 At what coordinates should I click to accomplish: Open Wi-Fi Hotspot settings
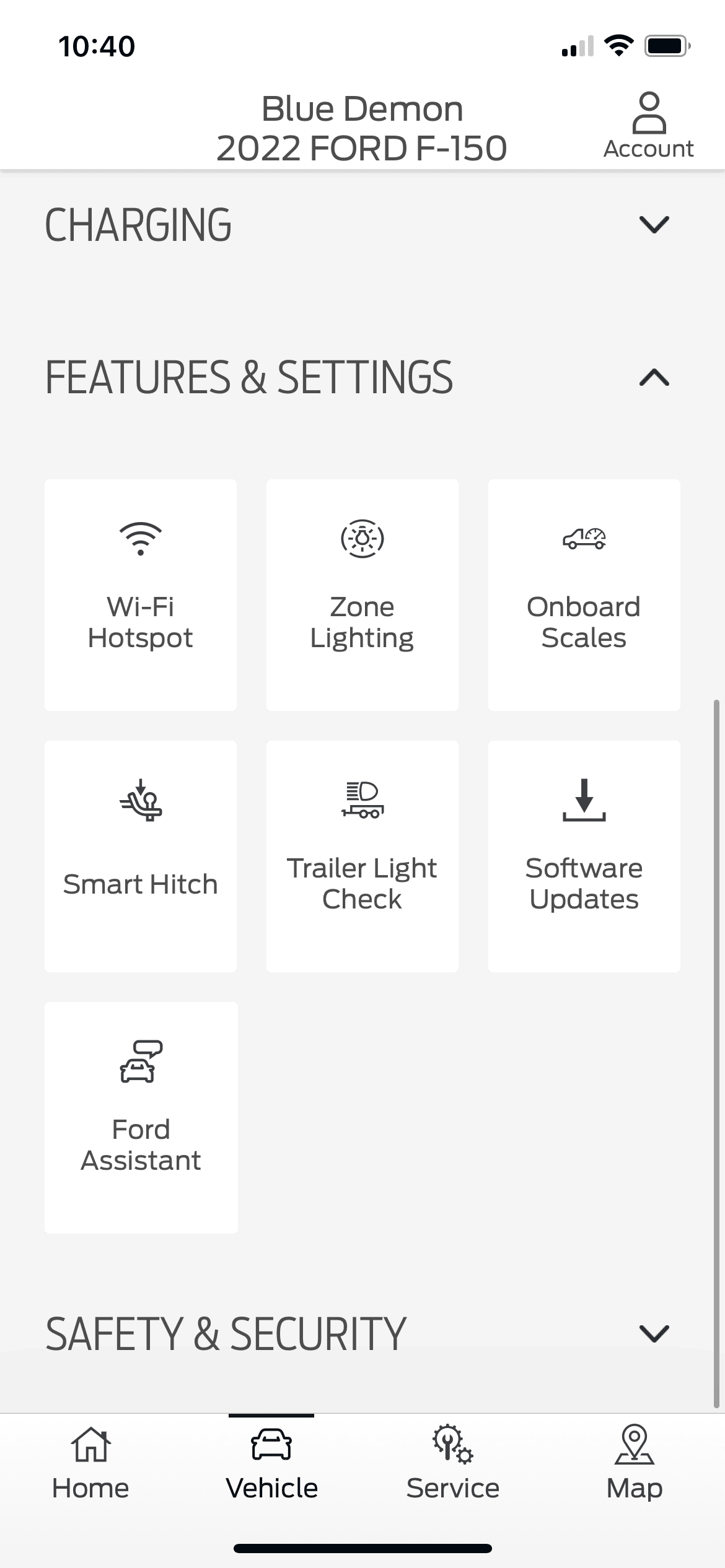point(141,595)
